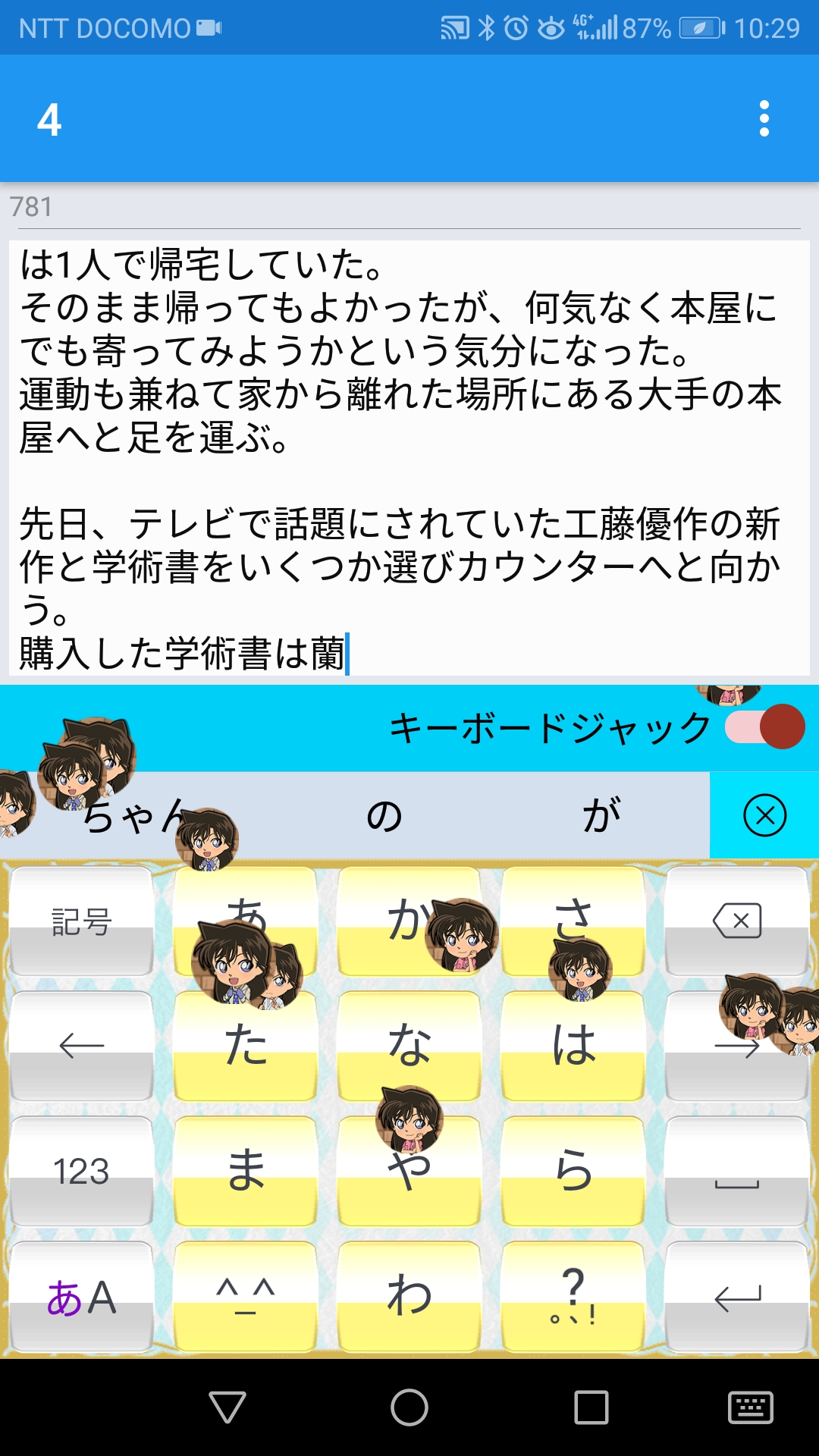
Task: Select the が suggestion candidate
Action: pyautogui.click(x=601, y=816)
